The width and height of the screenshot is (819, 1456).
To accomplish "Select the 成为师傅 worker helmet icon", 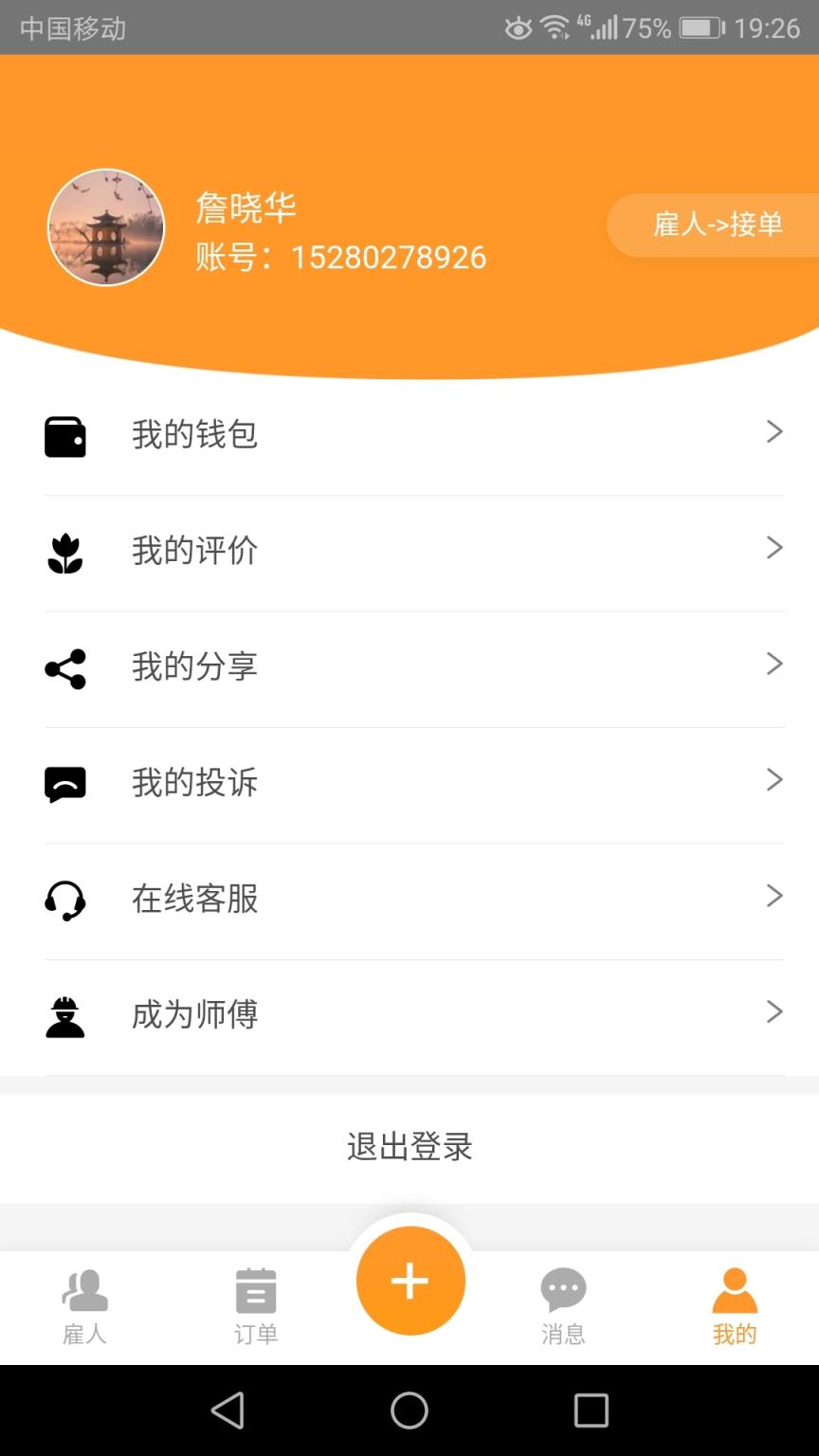I will 64,1014.
